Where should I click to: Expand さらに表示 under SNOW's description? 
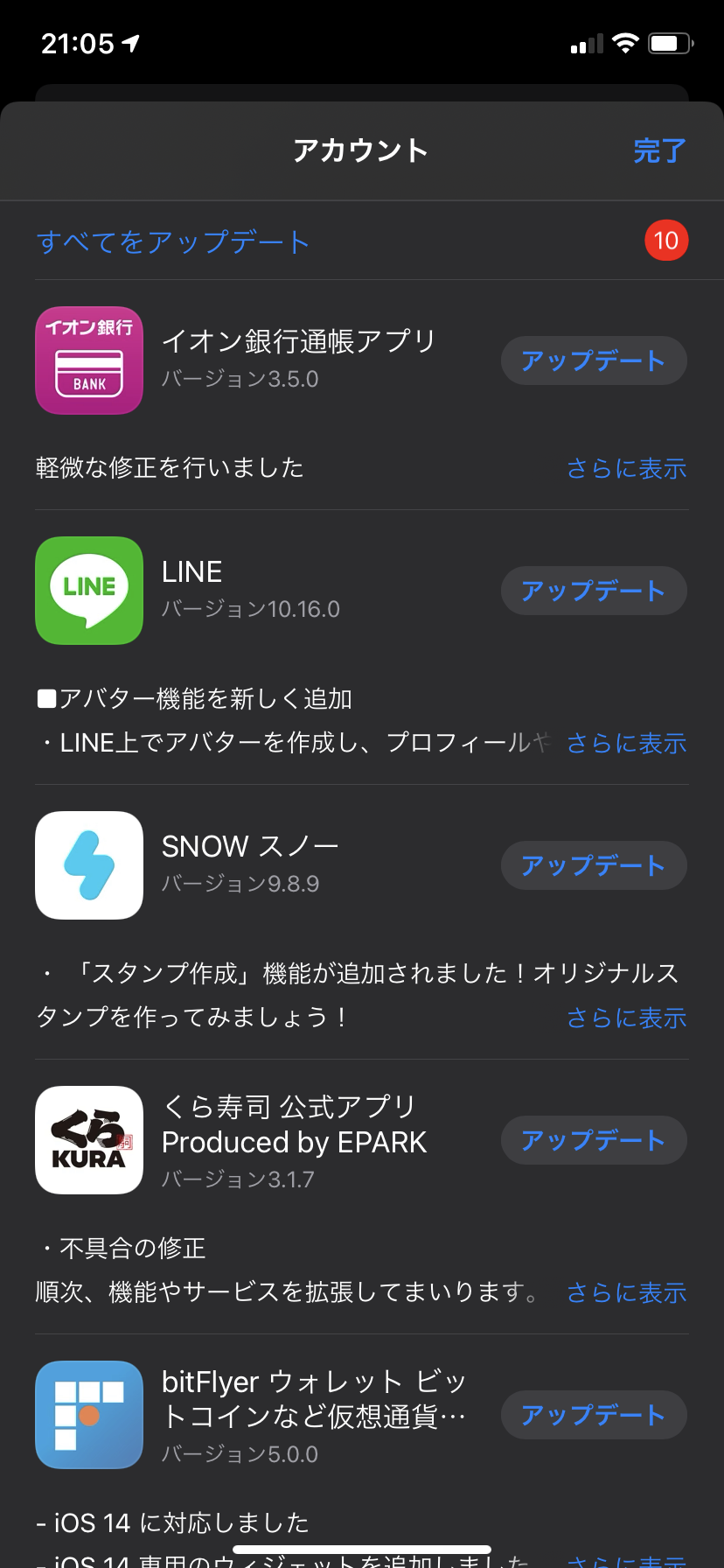point(626,1018)
